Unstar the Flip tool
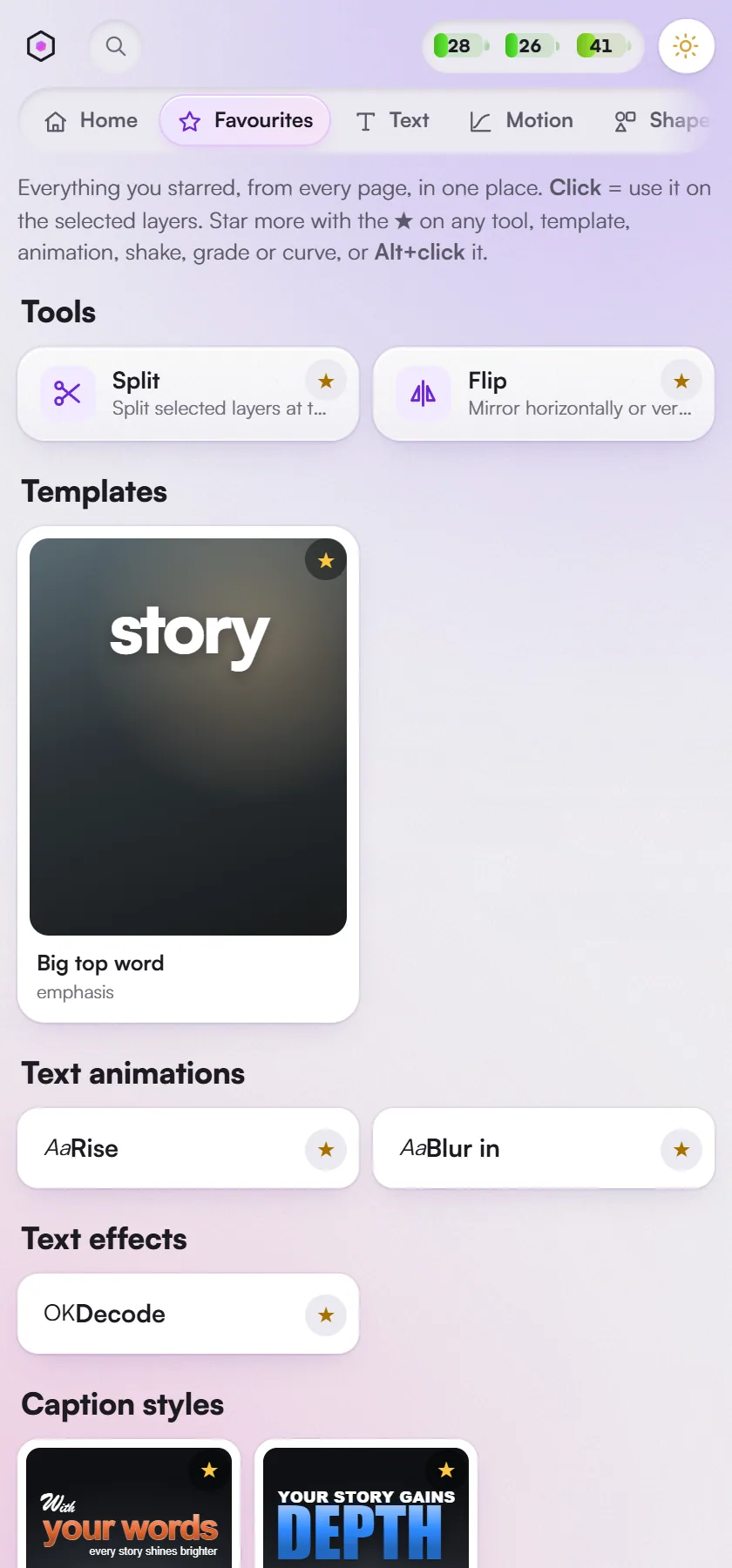 point(681,381)
